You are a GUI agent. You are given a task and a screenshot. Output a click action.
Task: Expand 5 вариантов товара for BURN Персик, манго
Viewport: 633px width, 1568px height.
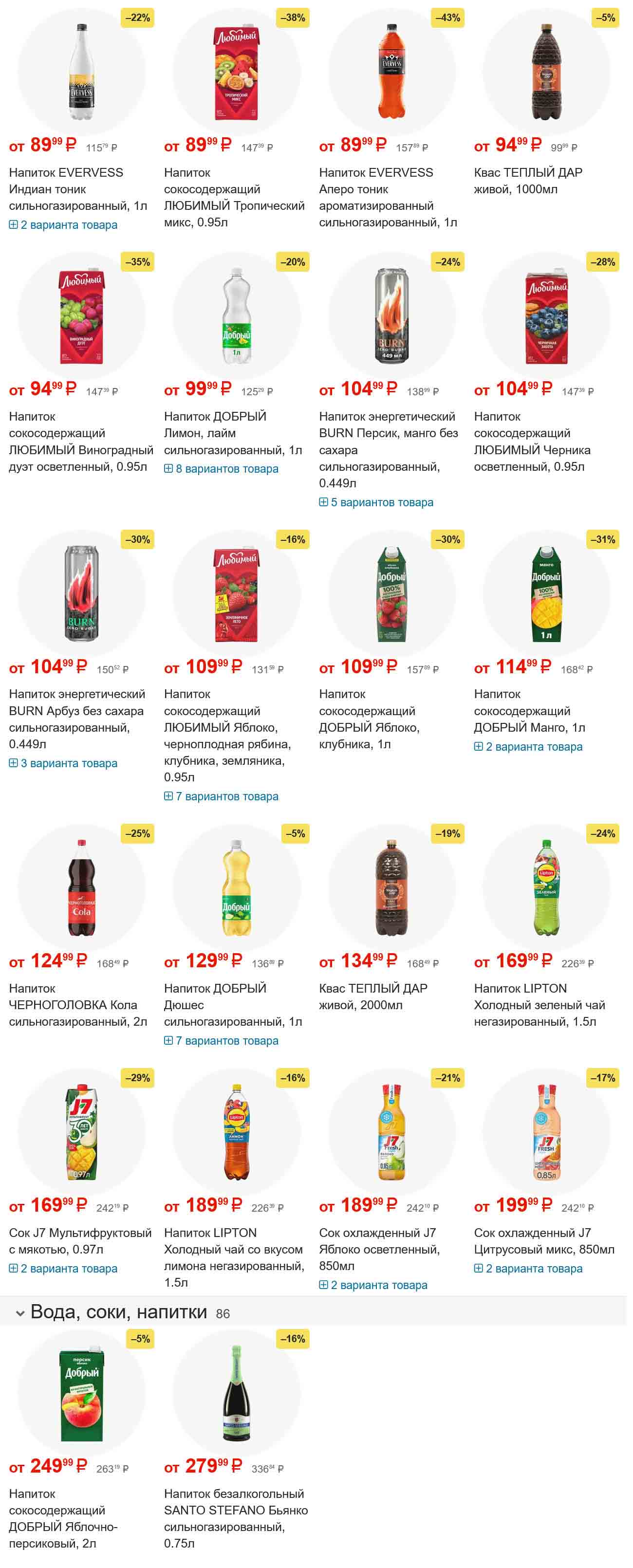(x=376, y=502)
